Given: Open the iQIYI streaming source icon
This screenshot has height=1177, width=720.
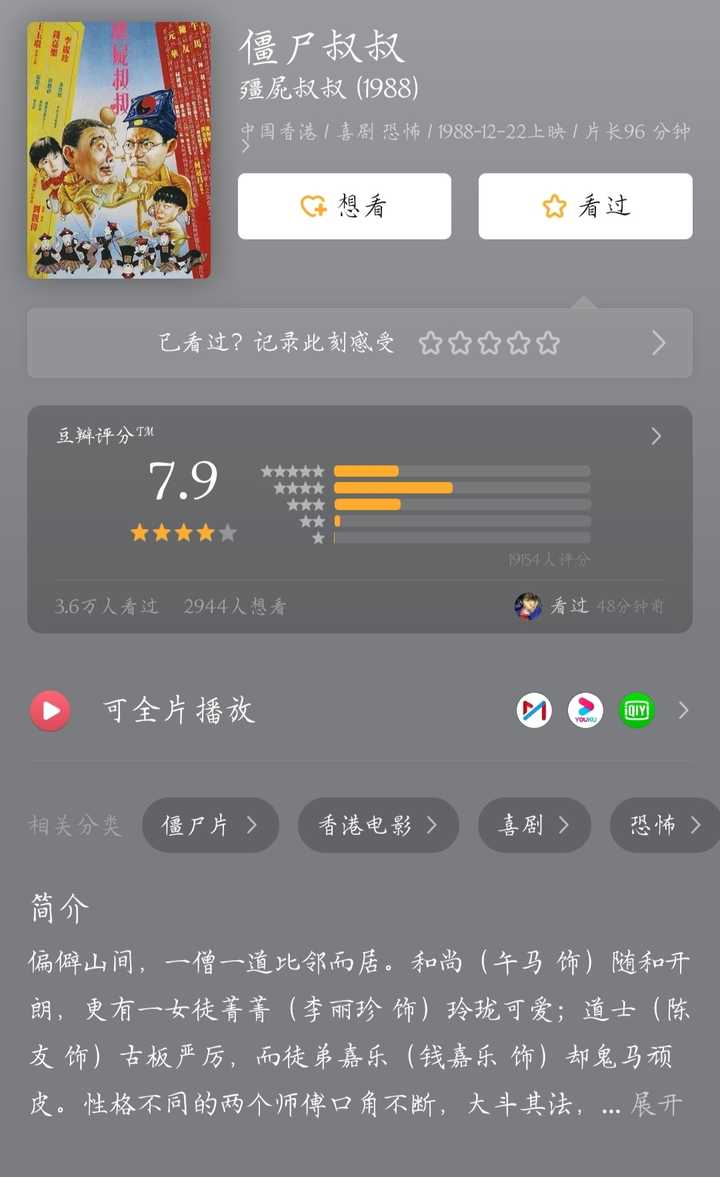Looking at the screenshot, I should (636, 710).
